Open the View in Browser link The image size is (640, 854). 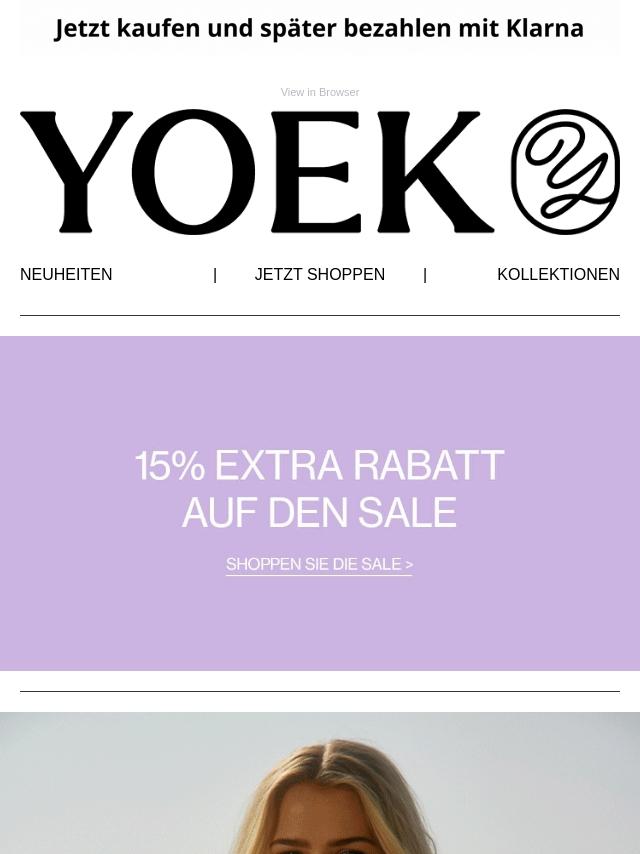pos(320,93)
